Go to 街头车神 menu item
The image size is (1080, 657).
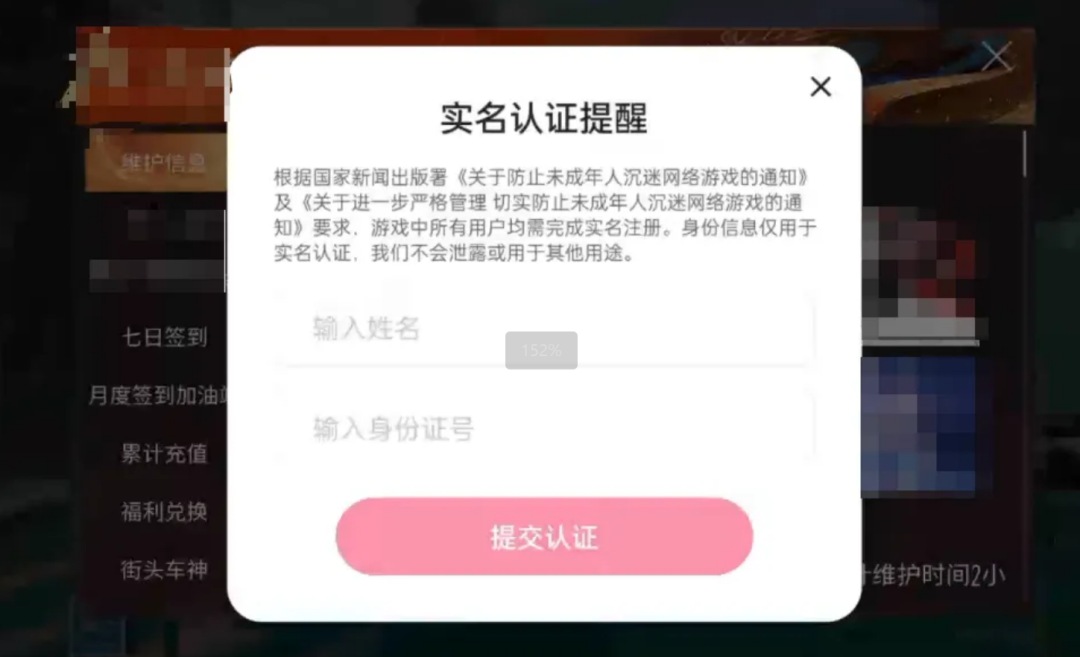click(164, 570)
